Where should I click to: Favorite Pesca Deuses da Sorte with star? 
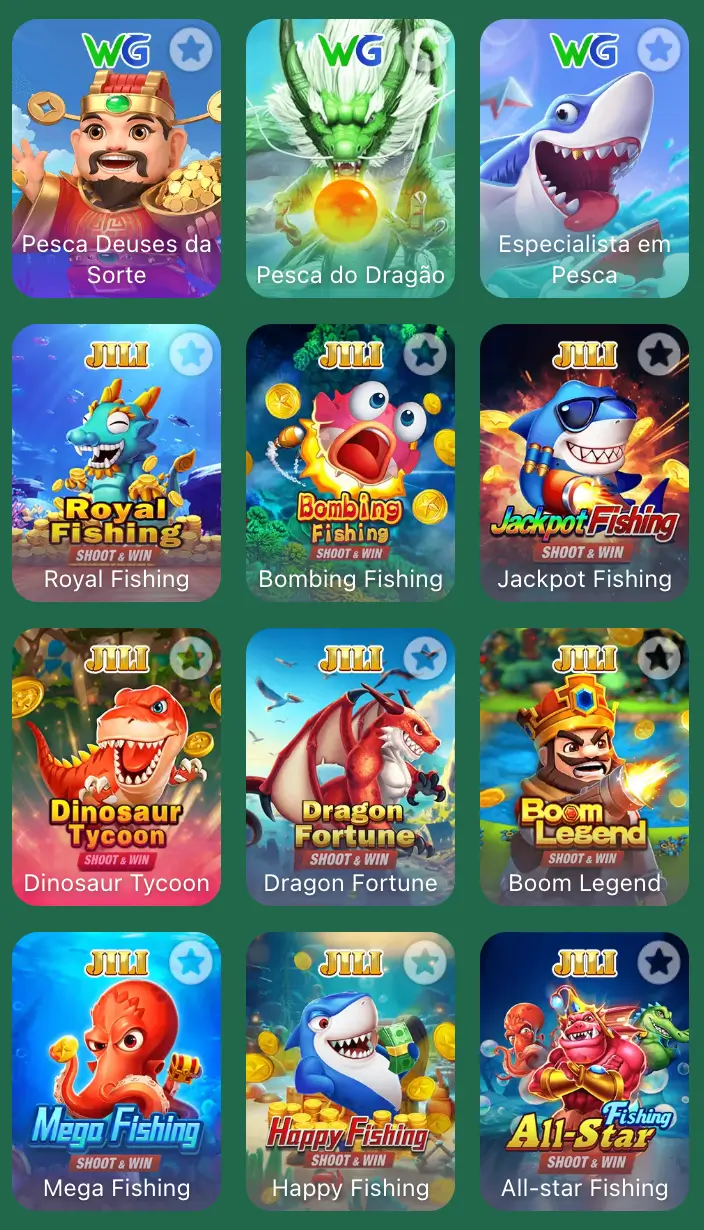190,48
